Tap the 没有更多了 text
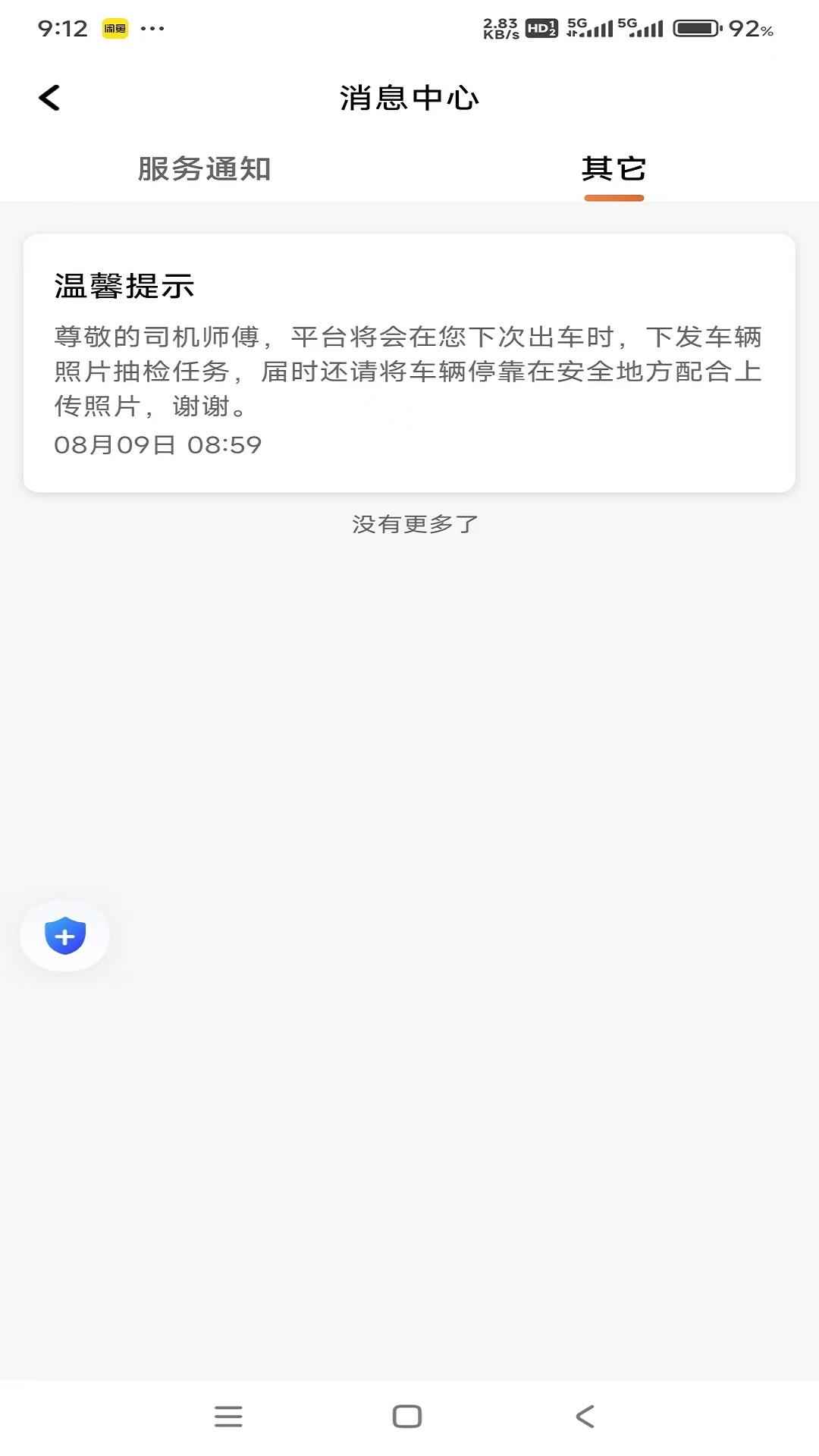Screen dimensions: 819x1456 click(416, 523)
